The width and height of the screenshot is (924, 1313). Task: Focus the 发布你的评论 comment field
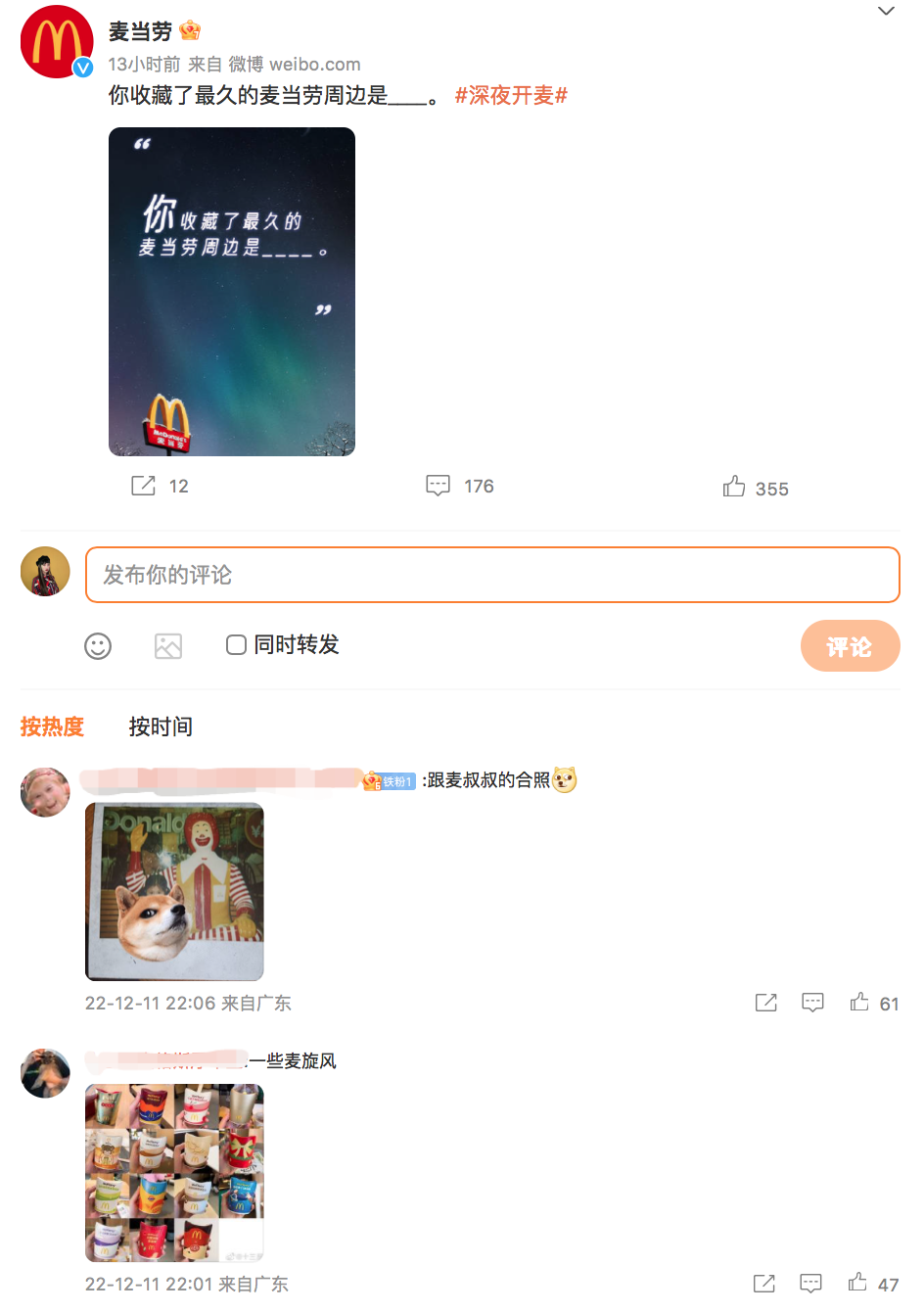(x=492, y=575)
